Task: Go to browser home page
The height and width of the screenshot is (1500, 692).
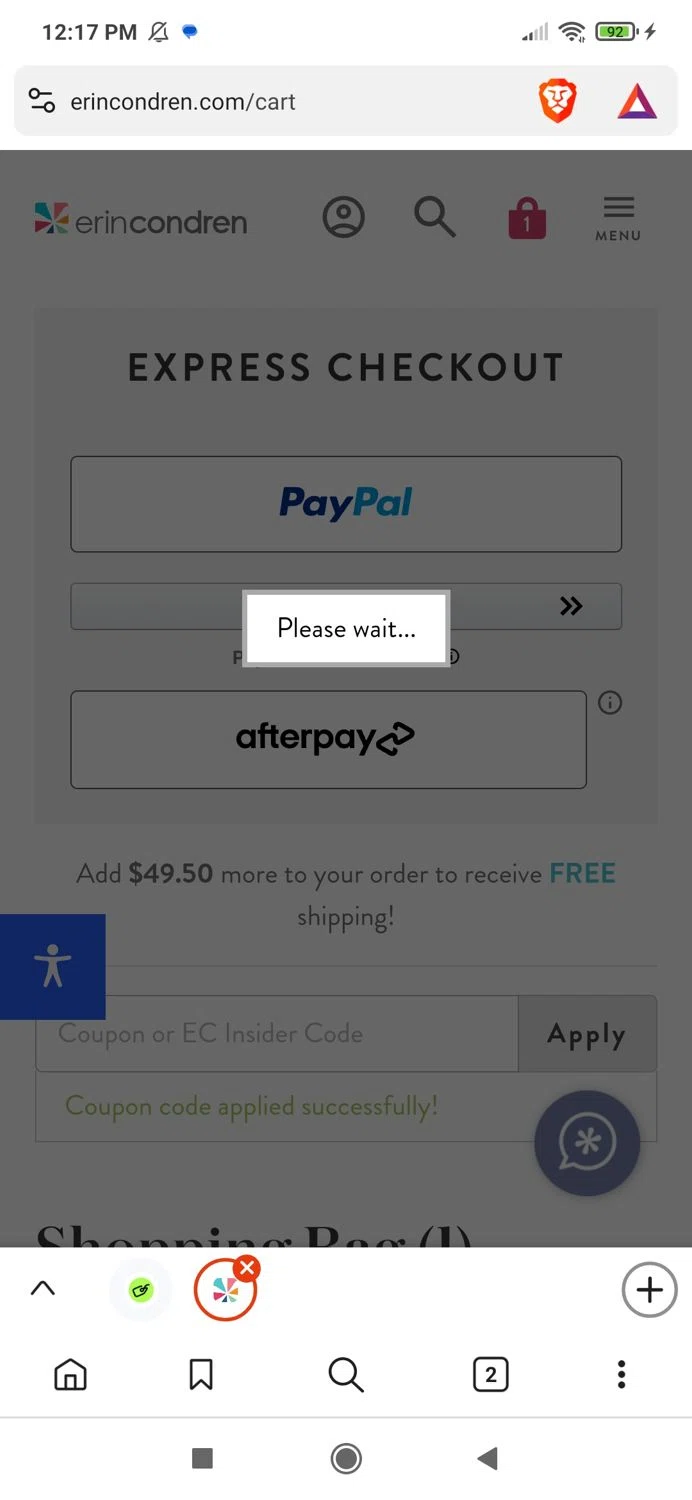Action: [x=70, y=1375]
